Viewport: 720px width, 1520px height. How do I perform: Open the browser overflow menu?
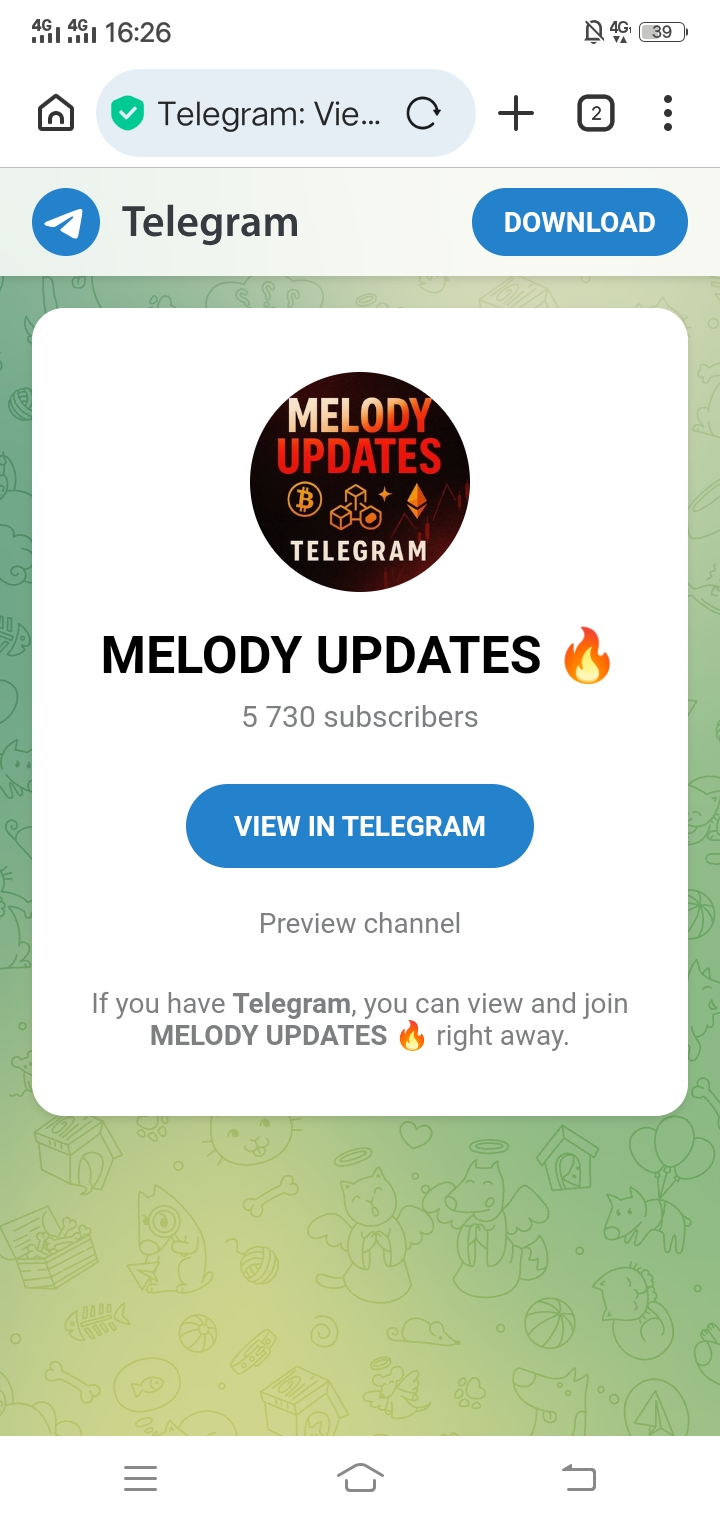click(x=668, y=114)
